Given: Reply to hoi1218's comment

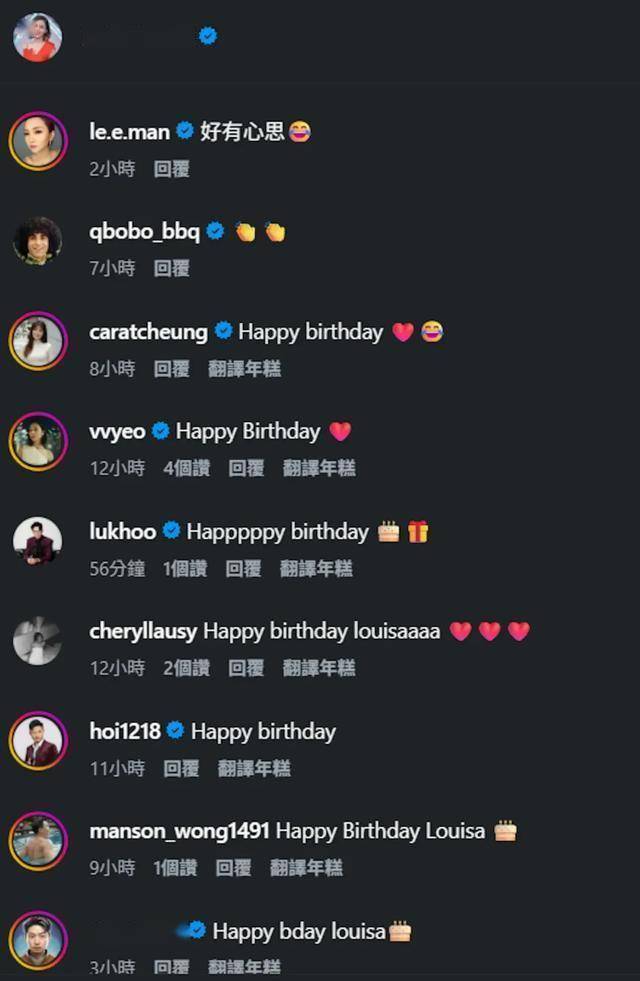Looking at the screenshot, I should click(x=181, y=768).
